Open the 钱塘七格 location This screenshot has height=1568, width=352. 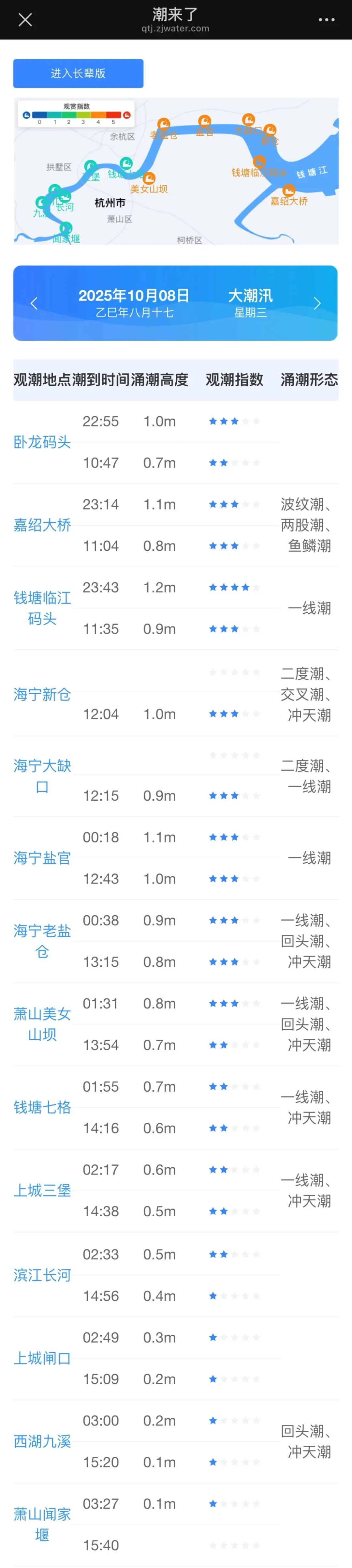point(42,1107)
